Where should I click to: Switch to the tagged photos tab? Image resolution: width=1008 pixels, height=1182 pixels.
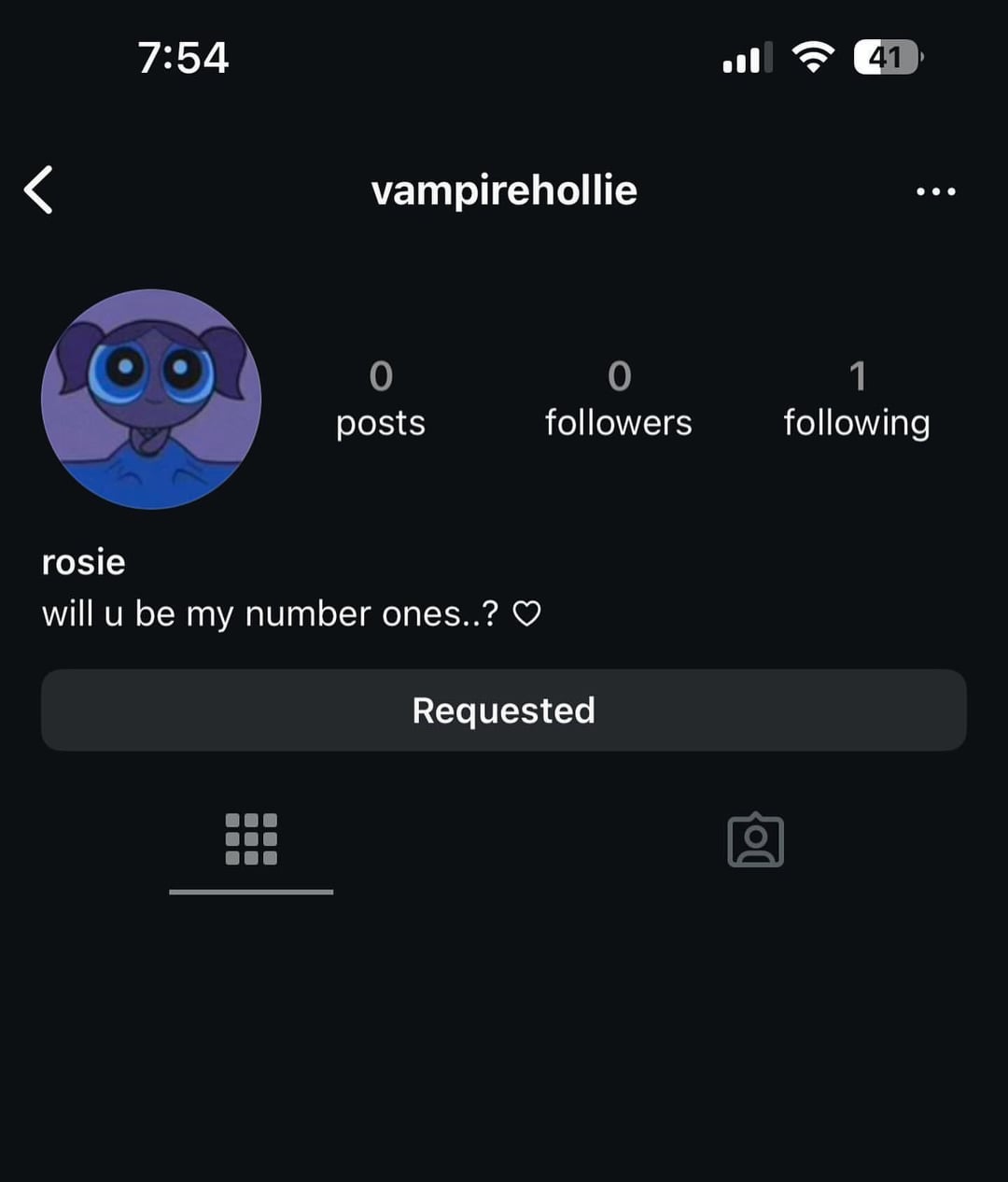[755, 840]
